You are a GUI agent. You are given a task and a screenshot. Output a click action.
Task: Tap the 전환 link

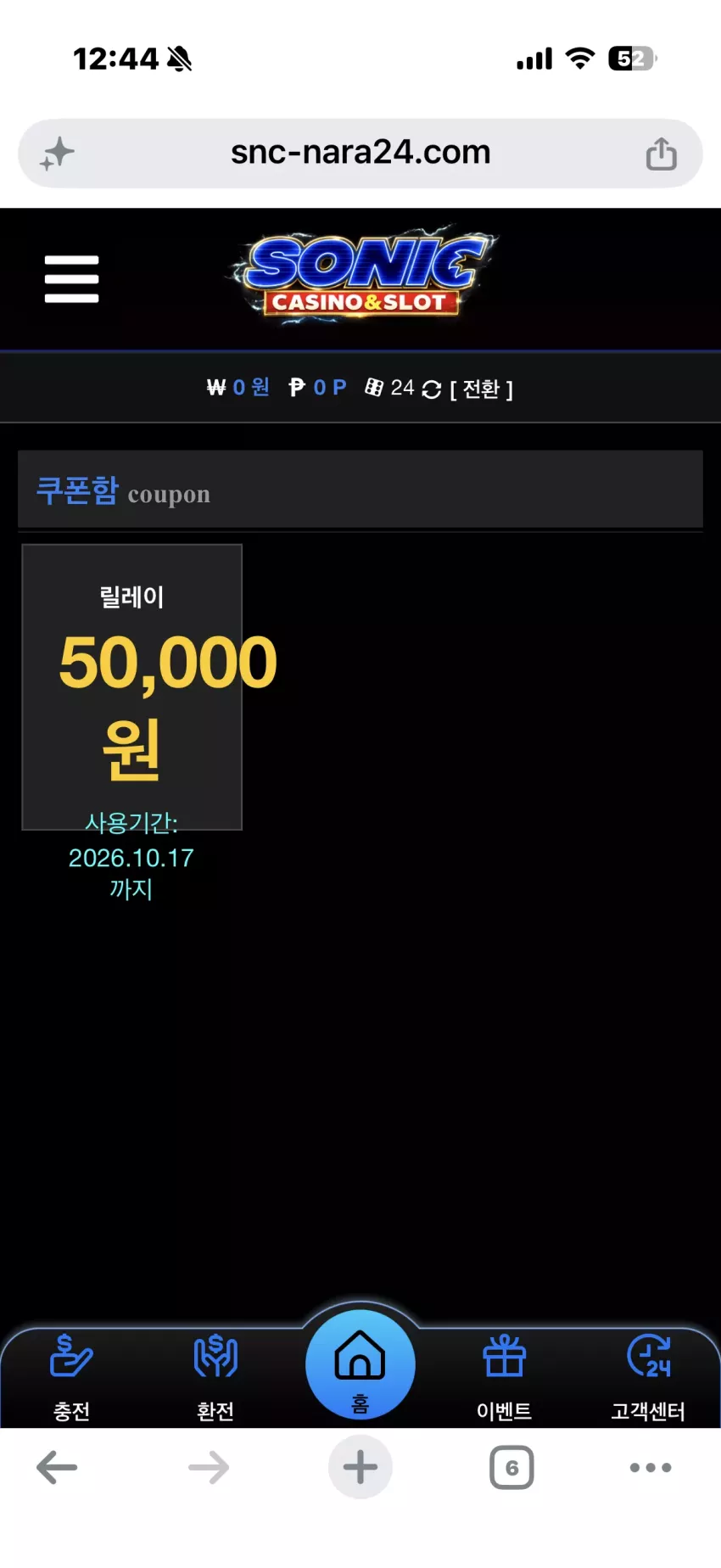pos(481,389)
